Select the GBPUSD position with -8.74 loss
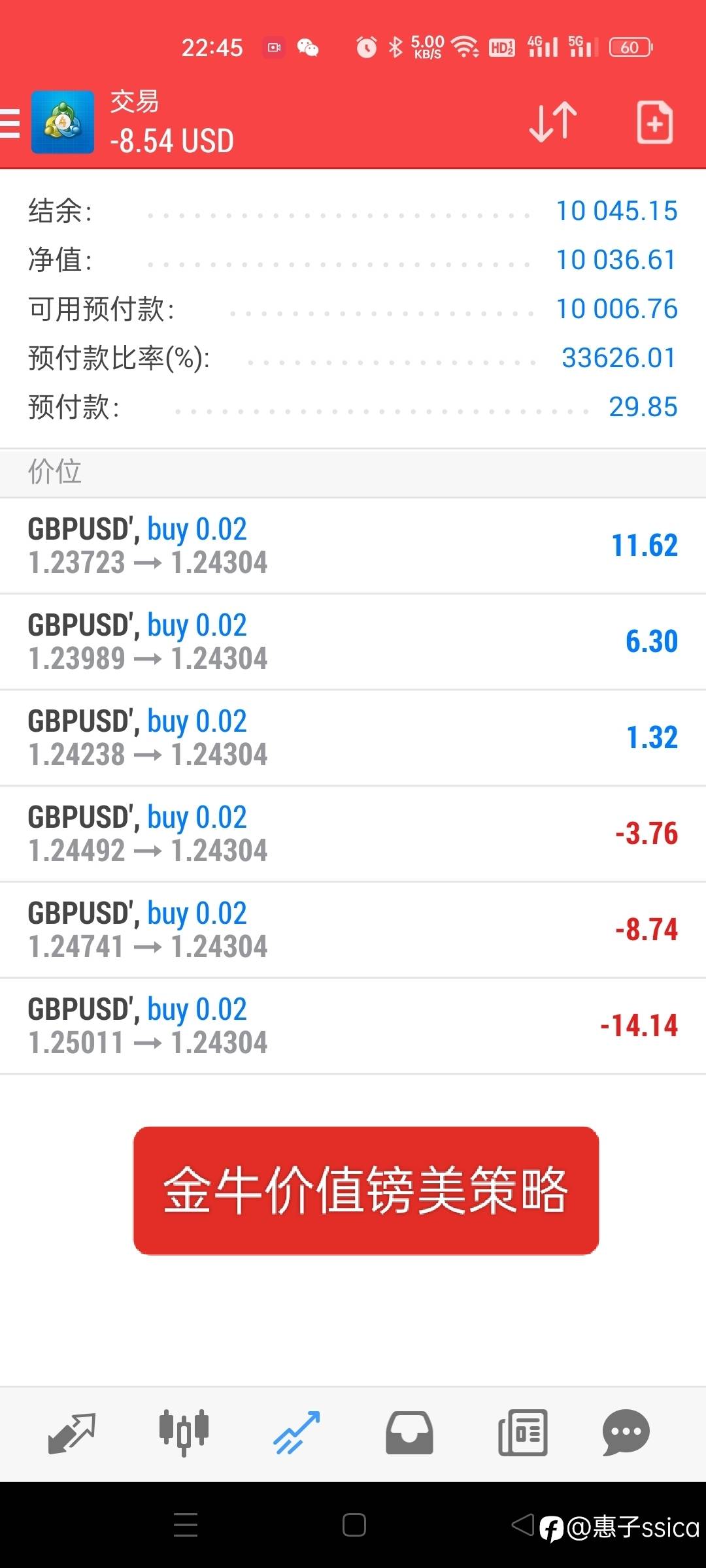The height and width of the screenshot is (1568, 706). [353, 930]
